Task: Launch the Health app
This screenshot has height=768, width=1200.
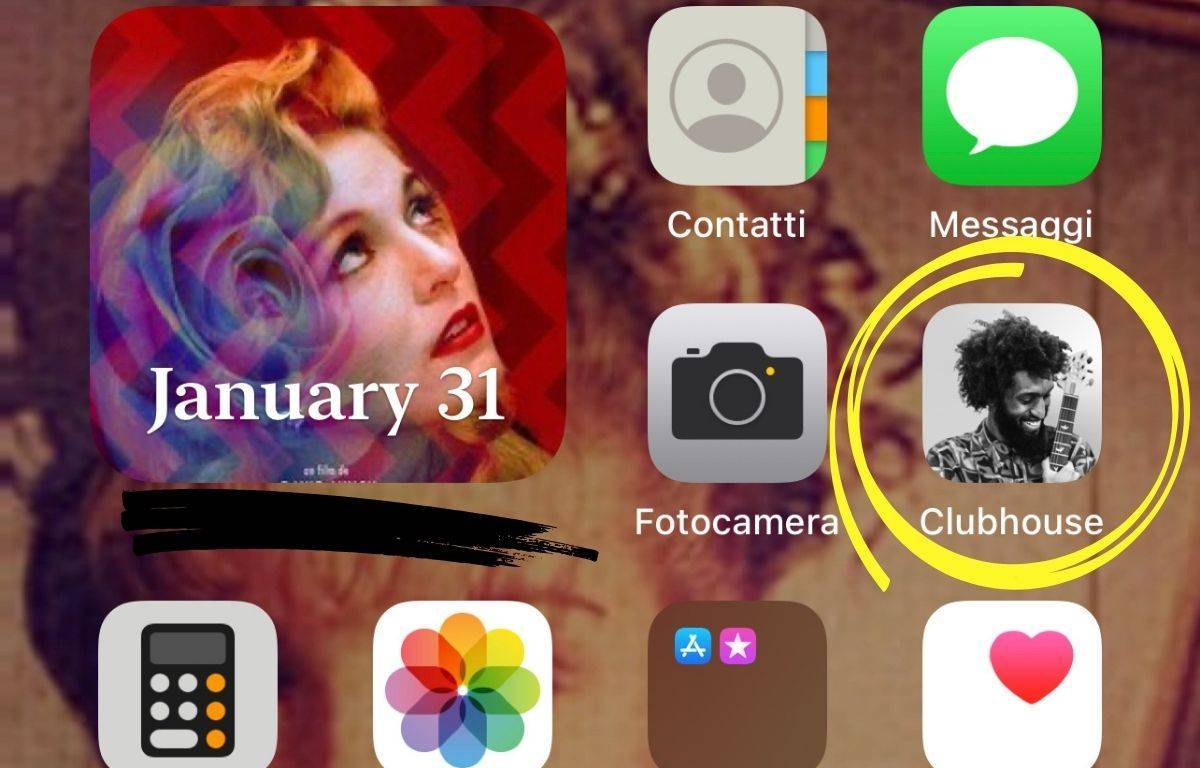Action: (x=1011, y=688)
